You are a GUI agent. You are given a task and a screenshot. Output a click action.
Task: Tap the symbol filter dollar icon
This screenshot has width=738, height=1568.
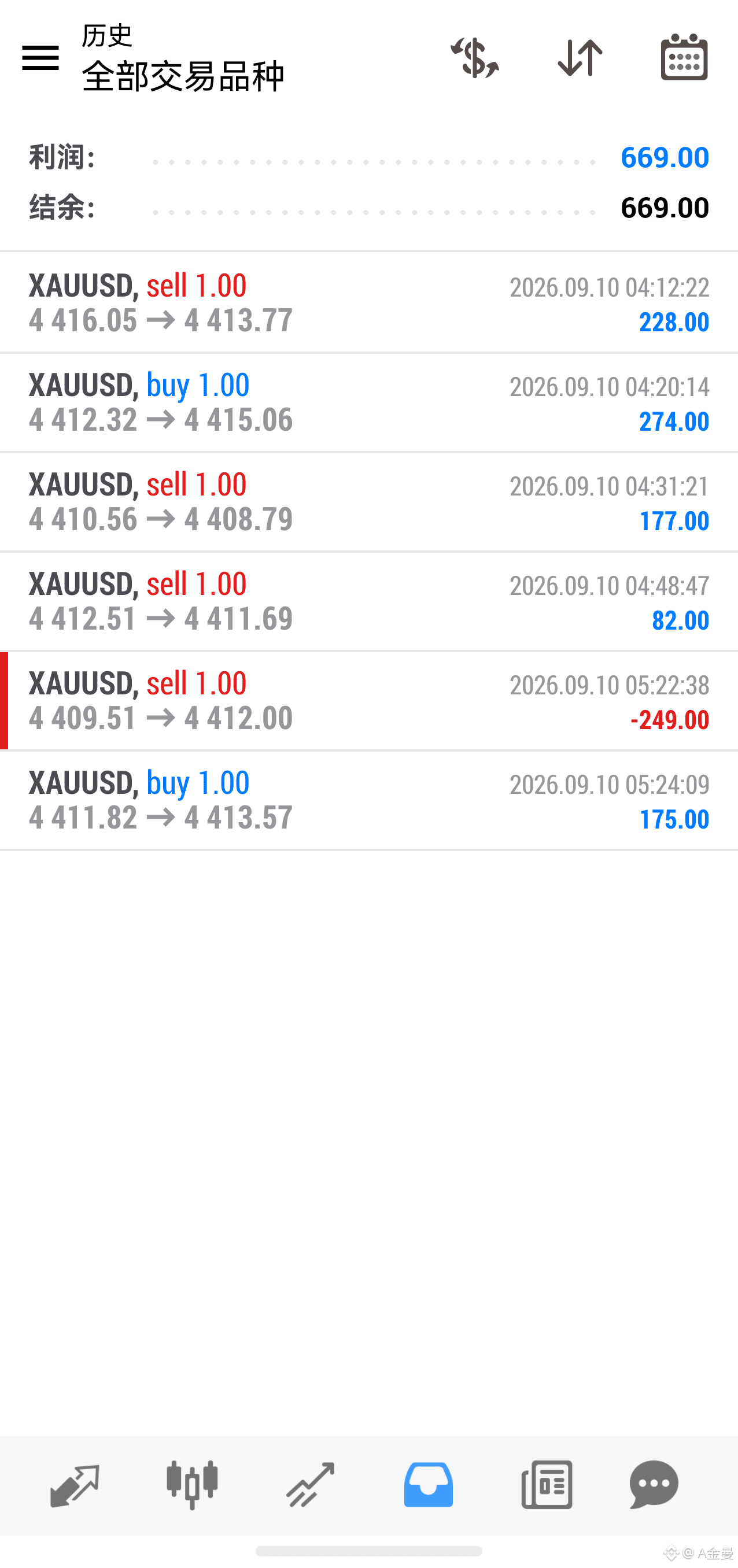[474, 58]
